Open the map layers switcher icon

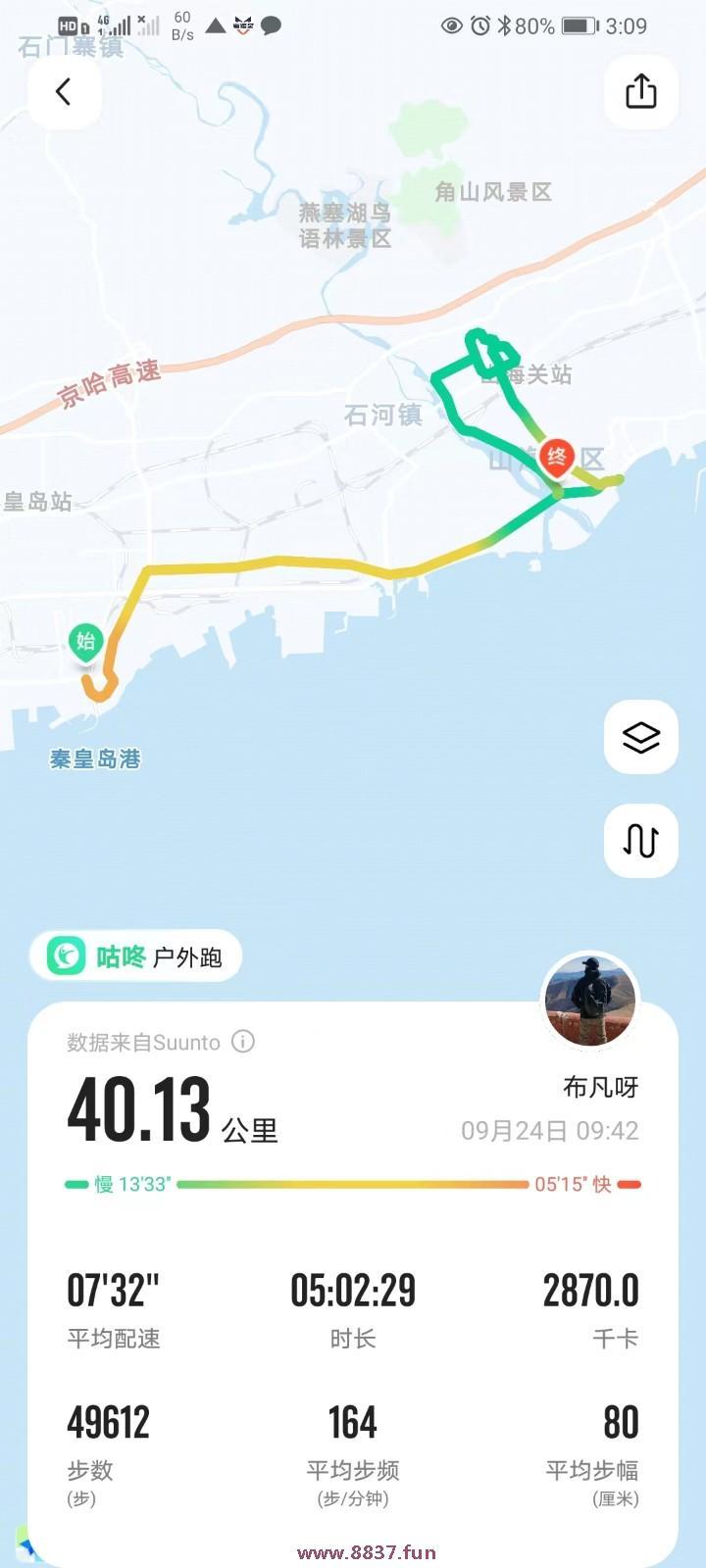(x=640, y=738)
